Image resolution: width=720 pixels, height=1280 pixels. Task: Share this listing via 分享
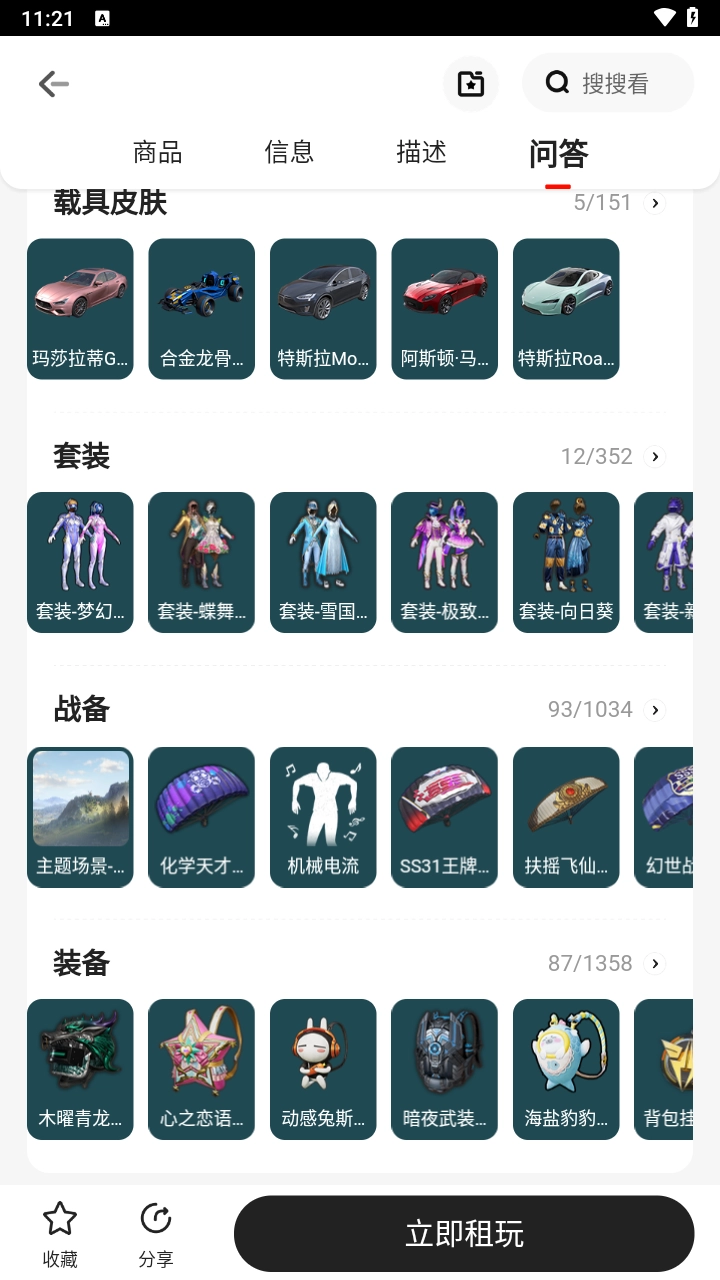(x=156, y=1234)
